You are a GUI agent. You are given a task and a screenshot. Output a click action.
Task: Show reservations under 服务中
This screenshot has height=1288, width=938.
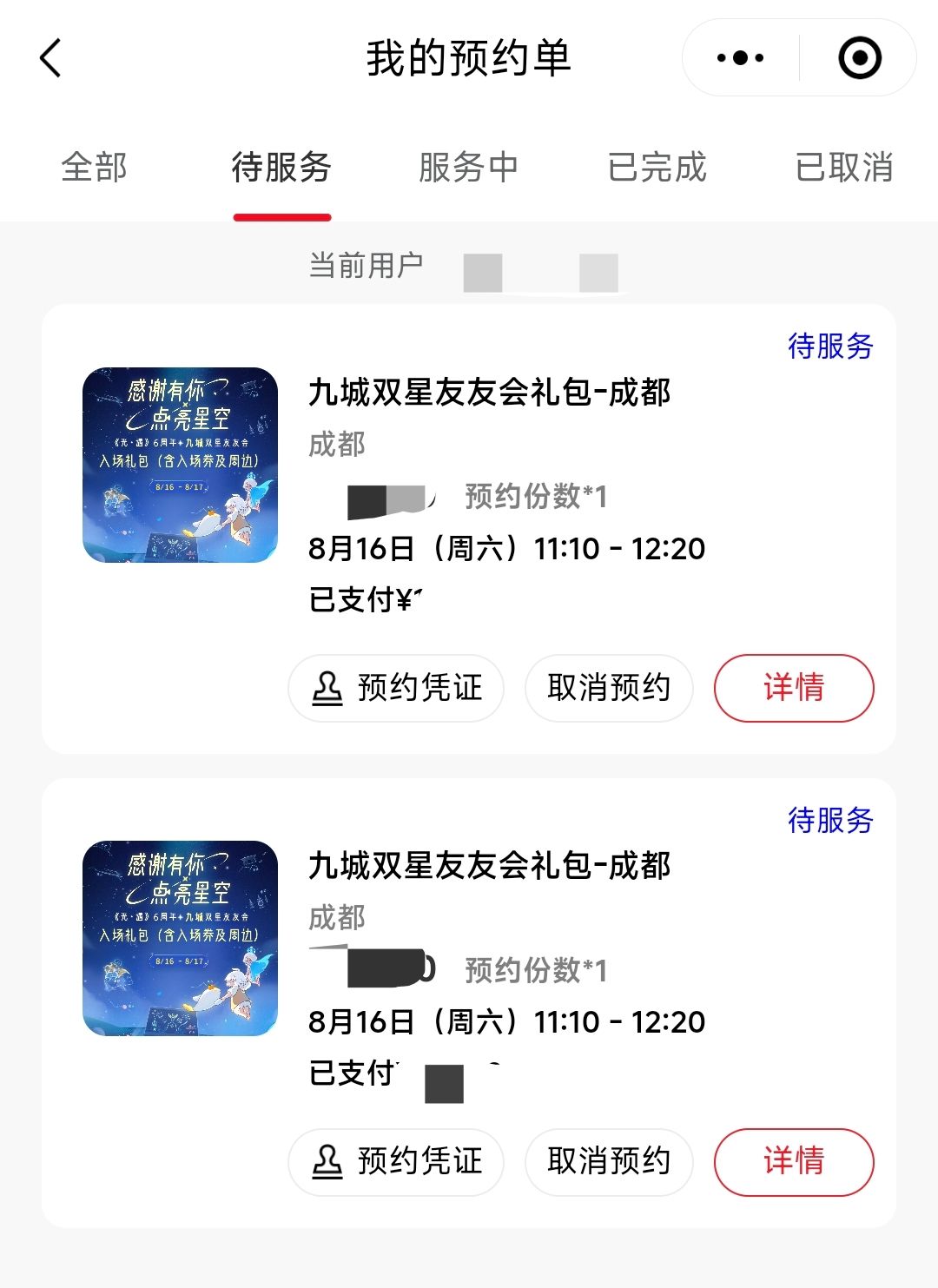click(468, 167)
